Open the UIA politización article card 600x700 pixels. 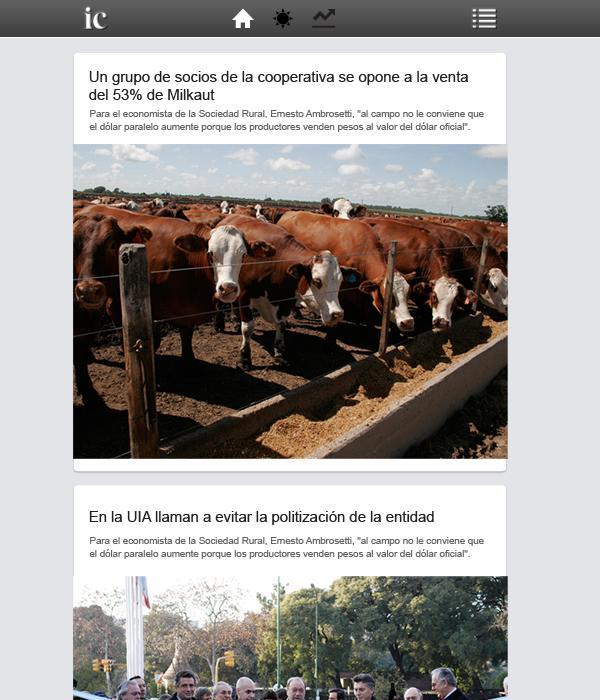click(262, 517)
